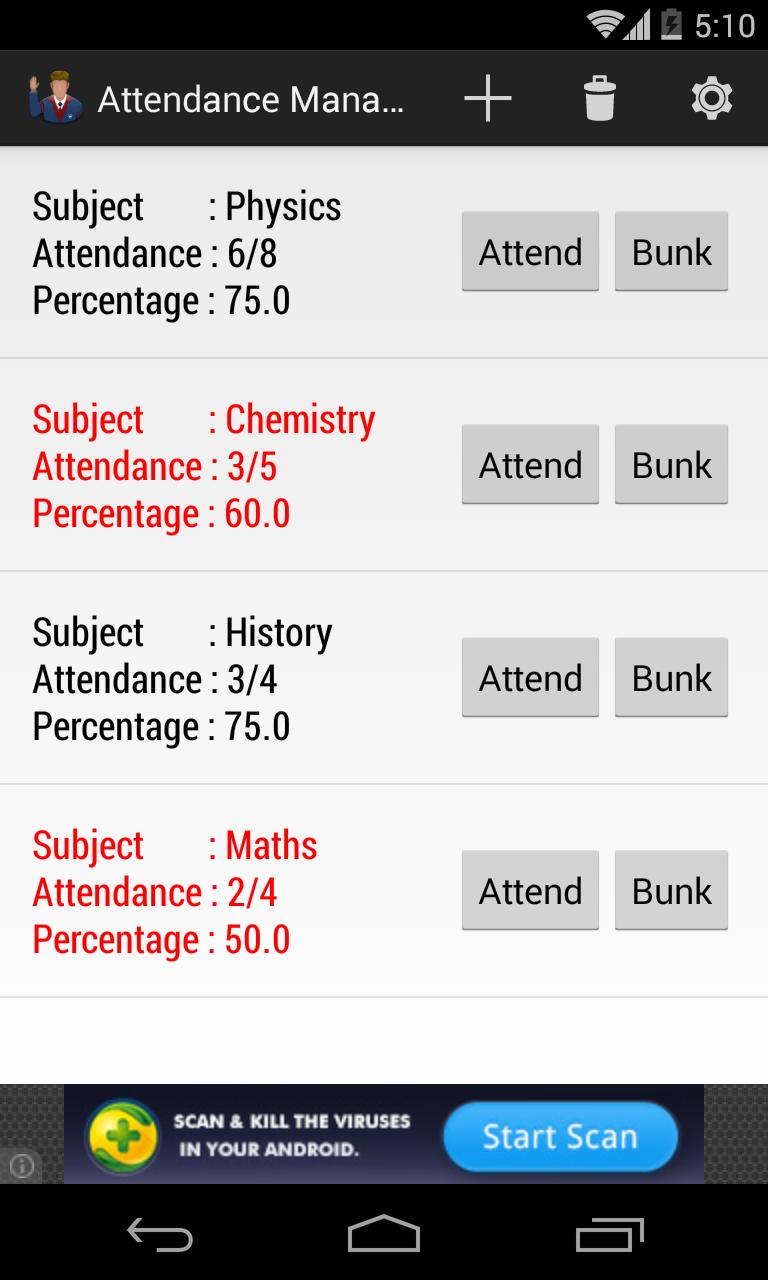
Task: Tap the info icon on the ad banner
Action: pyautogui.click(x=22, y=1164)
